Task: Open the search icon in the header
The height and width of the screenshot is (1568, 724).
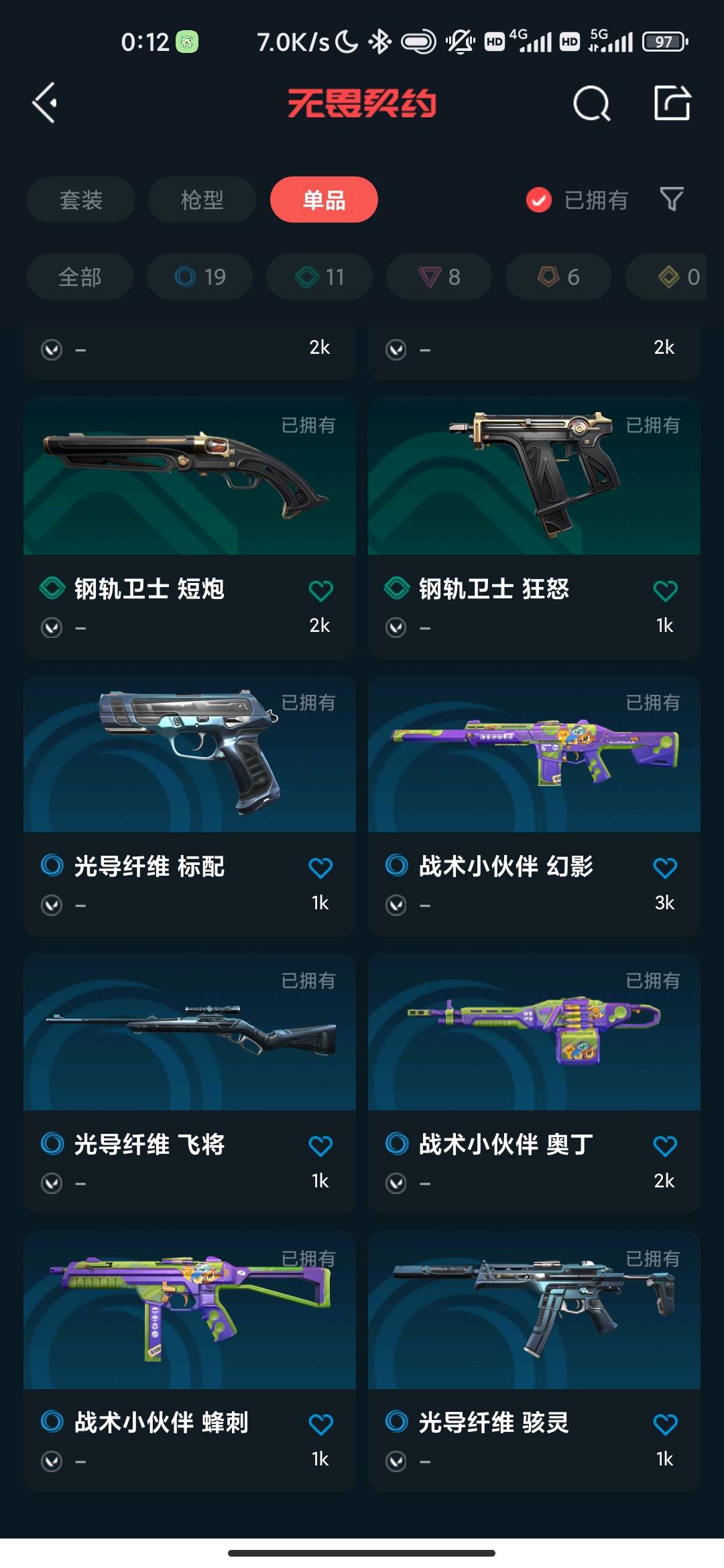Action: [x=591, y=103]
